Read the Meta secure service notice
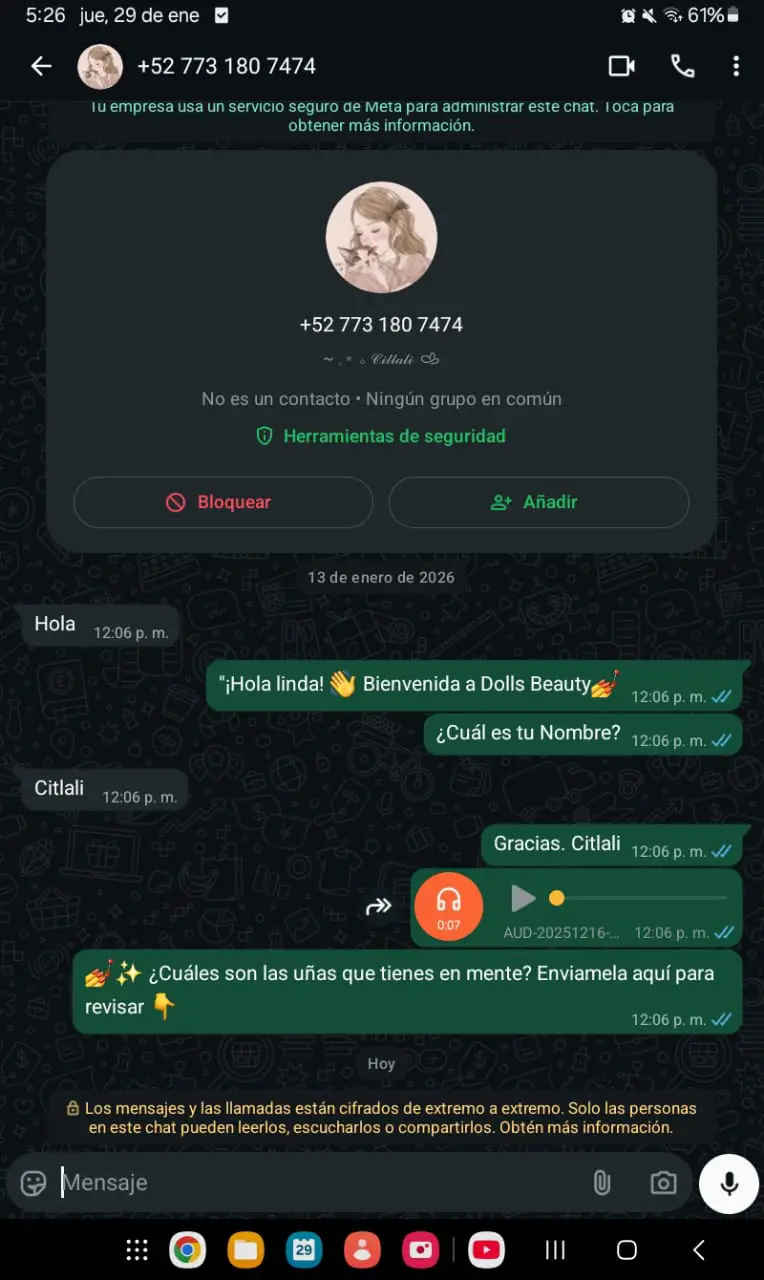This screenshot has width=764, height=1280. [x=381, y=116]
